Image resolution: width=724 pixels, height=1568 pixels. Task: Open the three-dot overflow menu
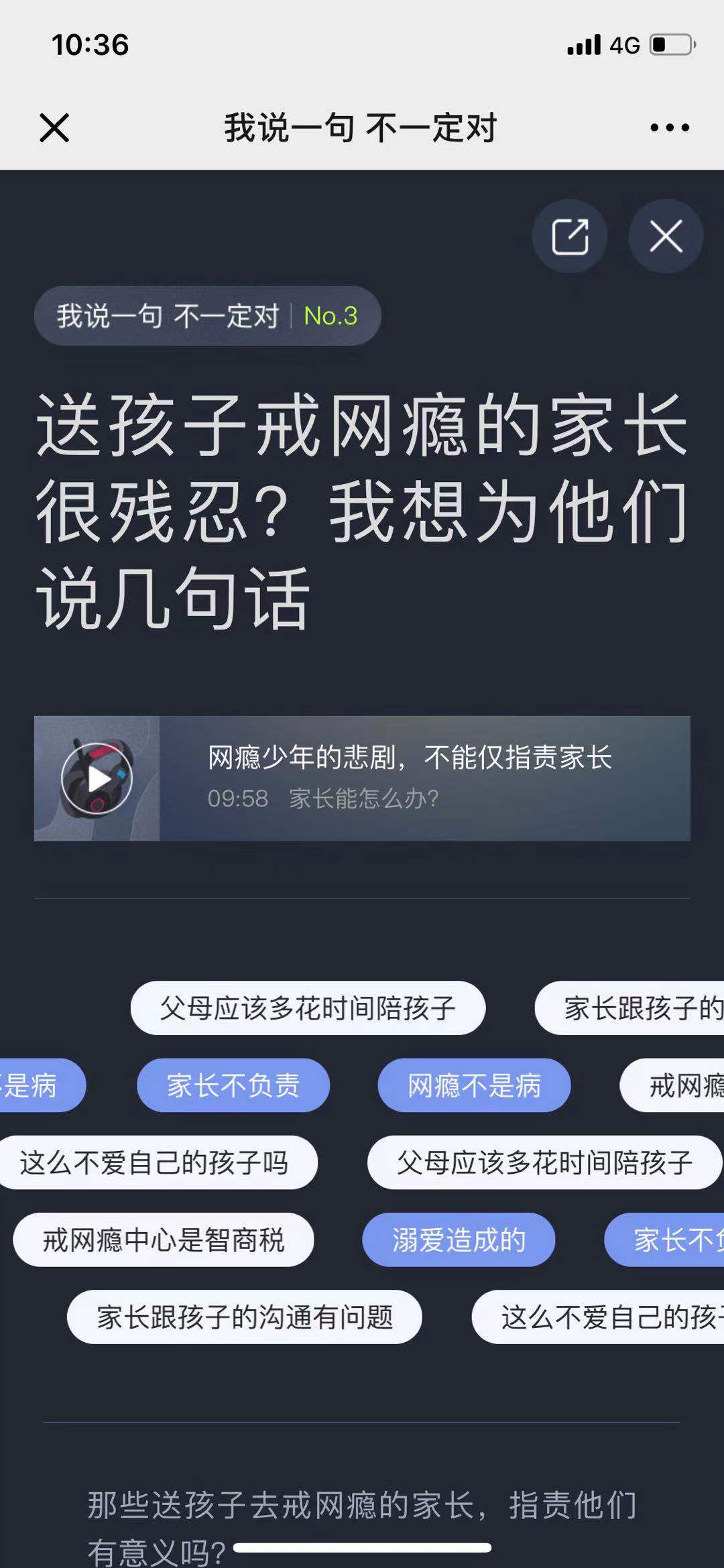(669, 127)
